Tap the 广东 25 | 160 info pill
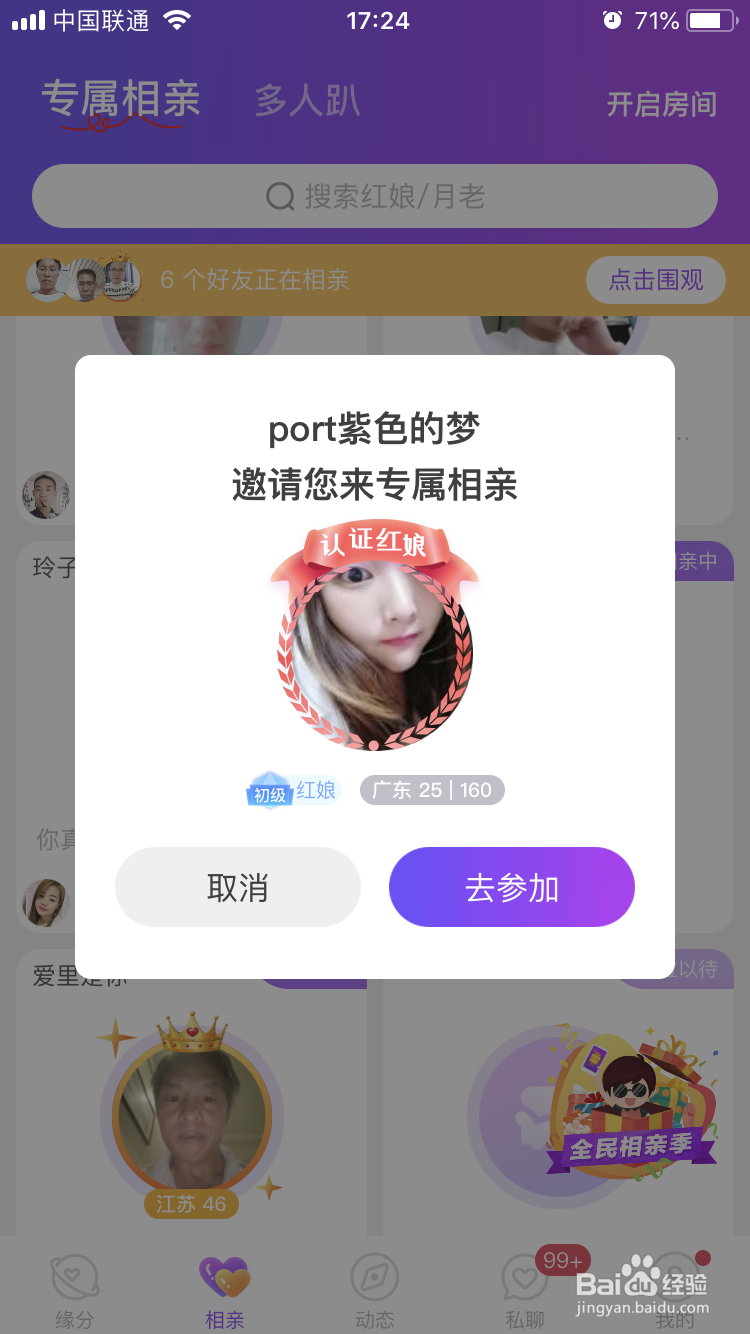This screenshot has width=750, height=1334. click(x=432, y=790)
